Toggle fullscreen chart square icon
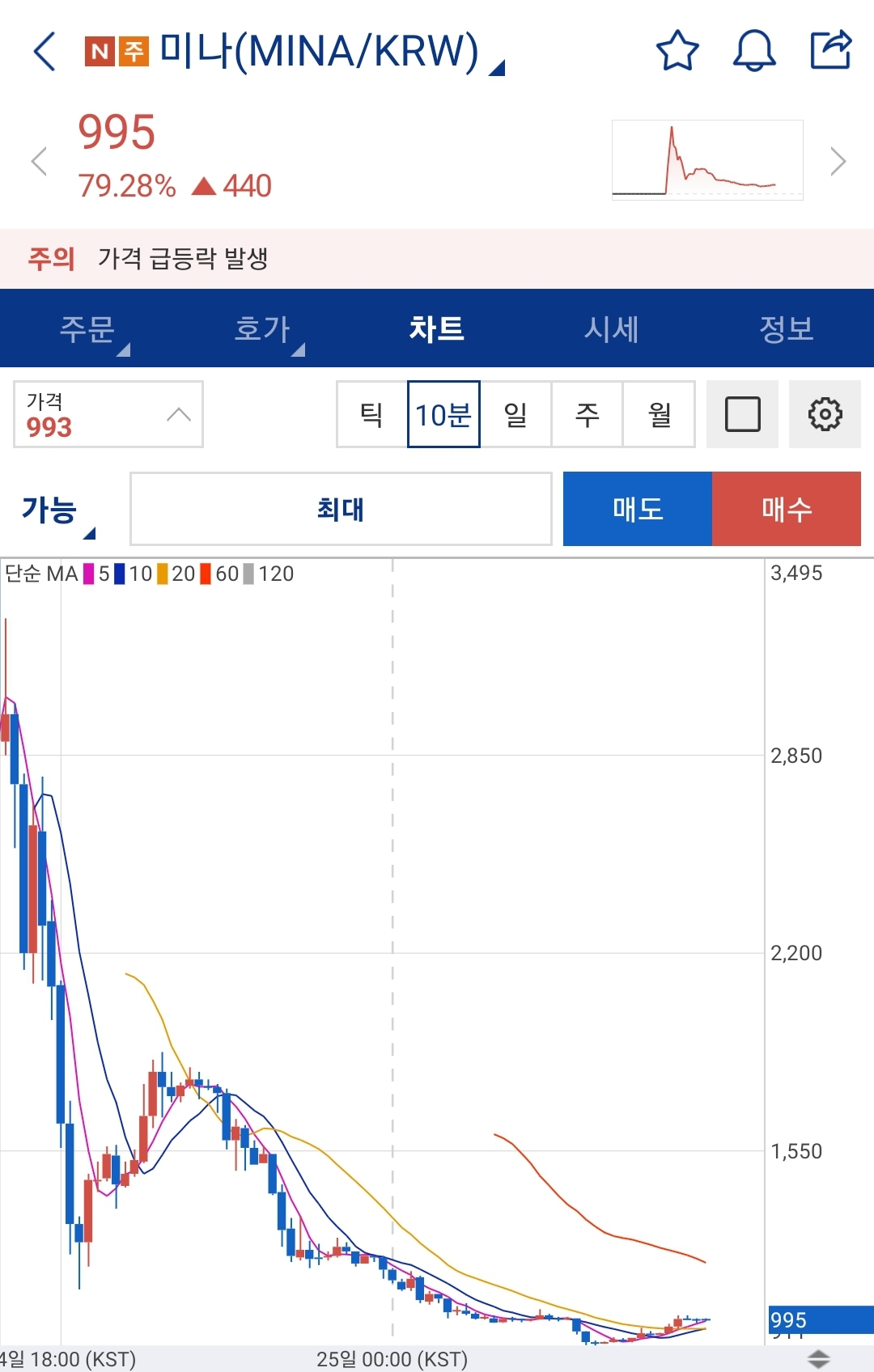Image resolution: width=874 pixels, height=1372 pixels. click(x=742, y=414)
